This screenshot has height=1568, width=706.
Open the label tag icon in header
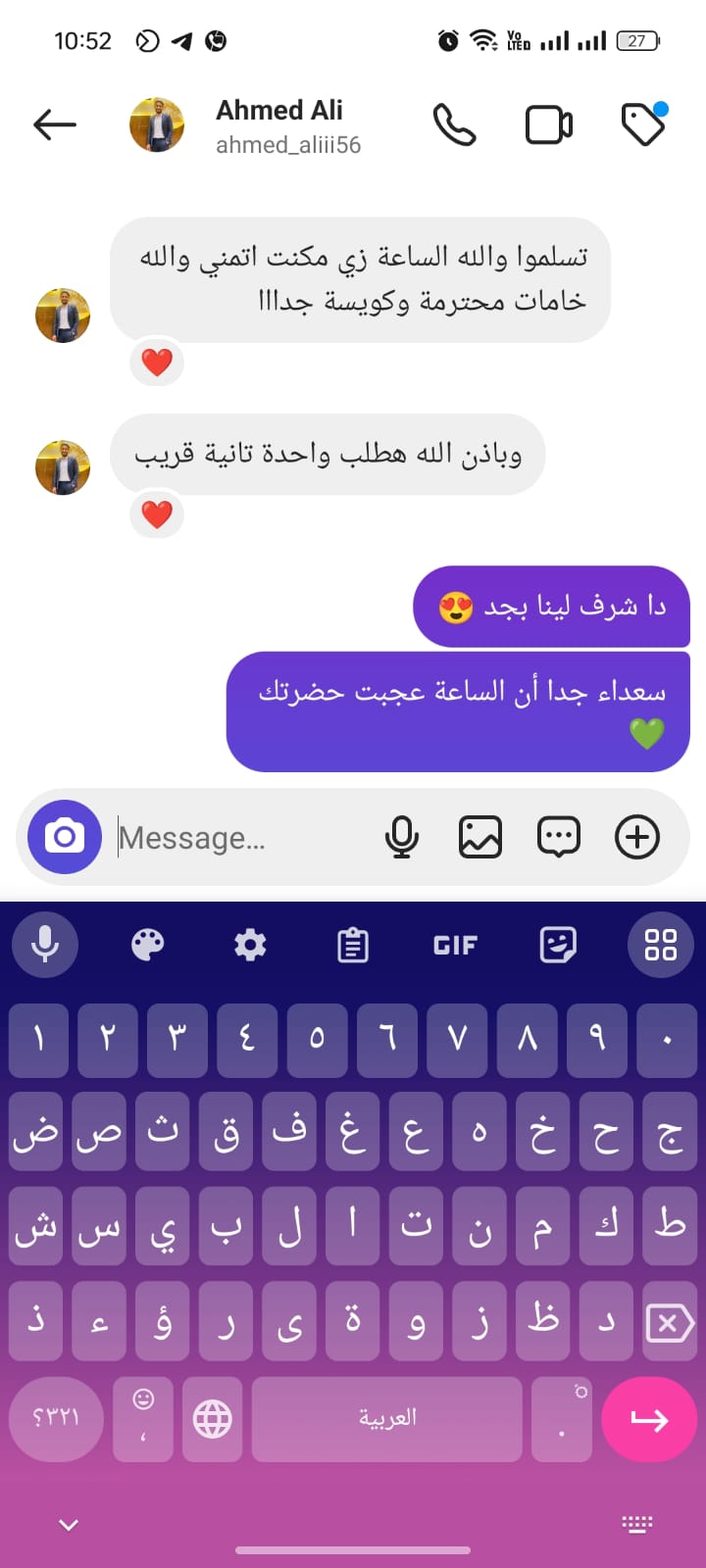tap(644, 124)
